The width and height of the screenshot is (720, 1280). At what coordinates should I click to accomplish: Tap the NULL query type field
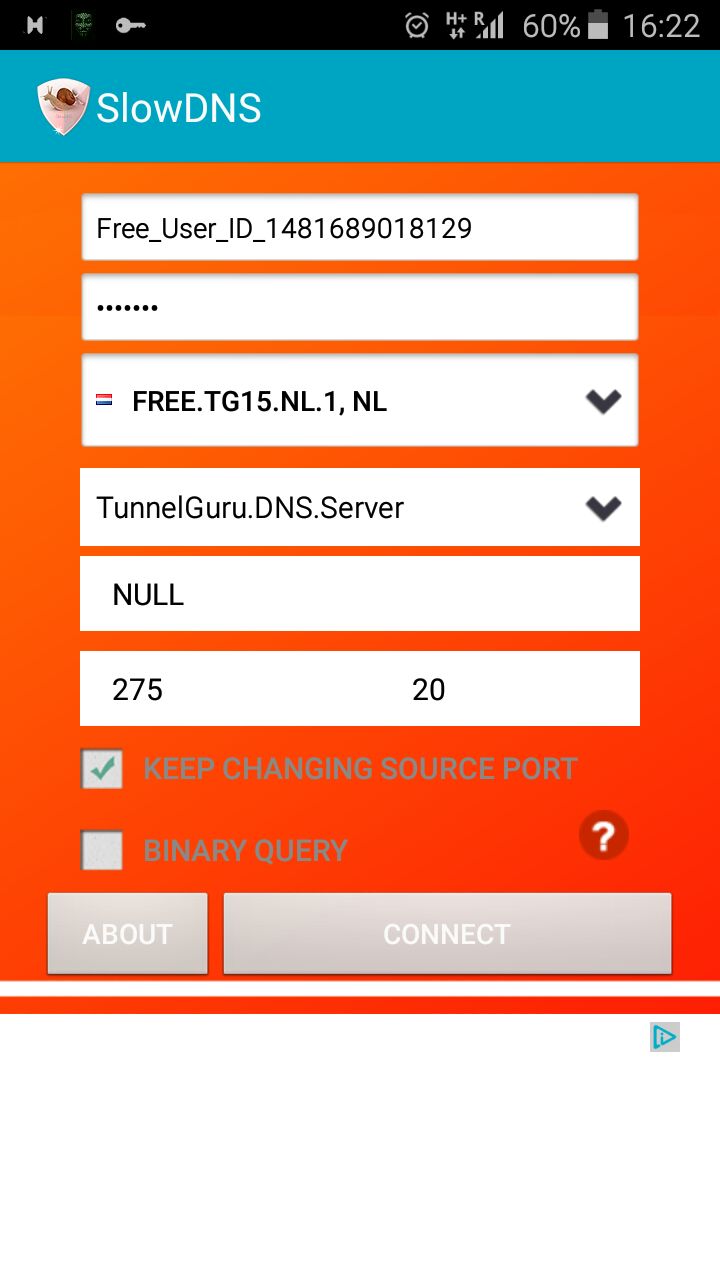click(x=359, y=594)
